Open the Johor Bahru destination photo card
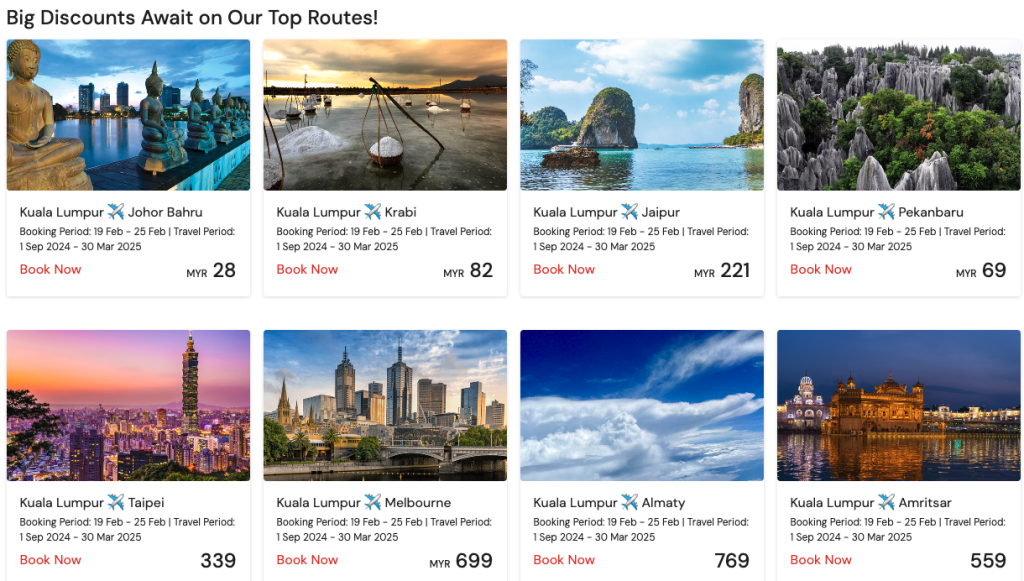Viewport: 1024px width, 581px height. click(128, 115)
